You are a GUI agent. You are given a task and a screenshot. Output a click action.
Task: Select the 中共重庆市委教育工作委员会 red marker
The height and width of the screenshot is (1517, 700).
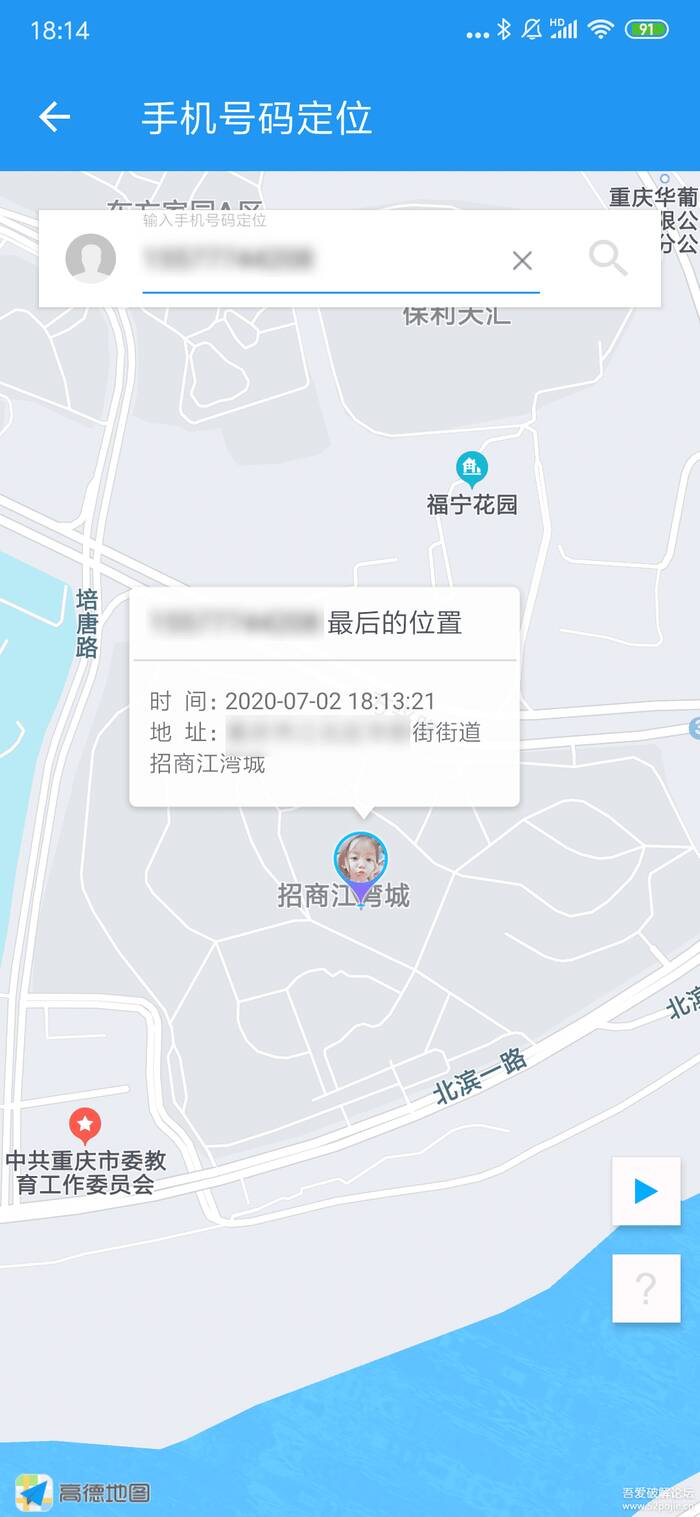coord(85,1125)
